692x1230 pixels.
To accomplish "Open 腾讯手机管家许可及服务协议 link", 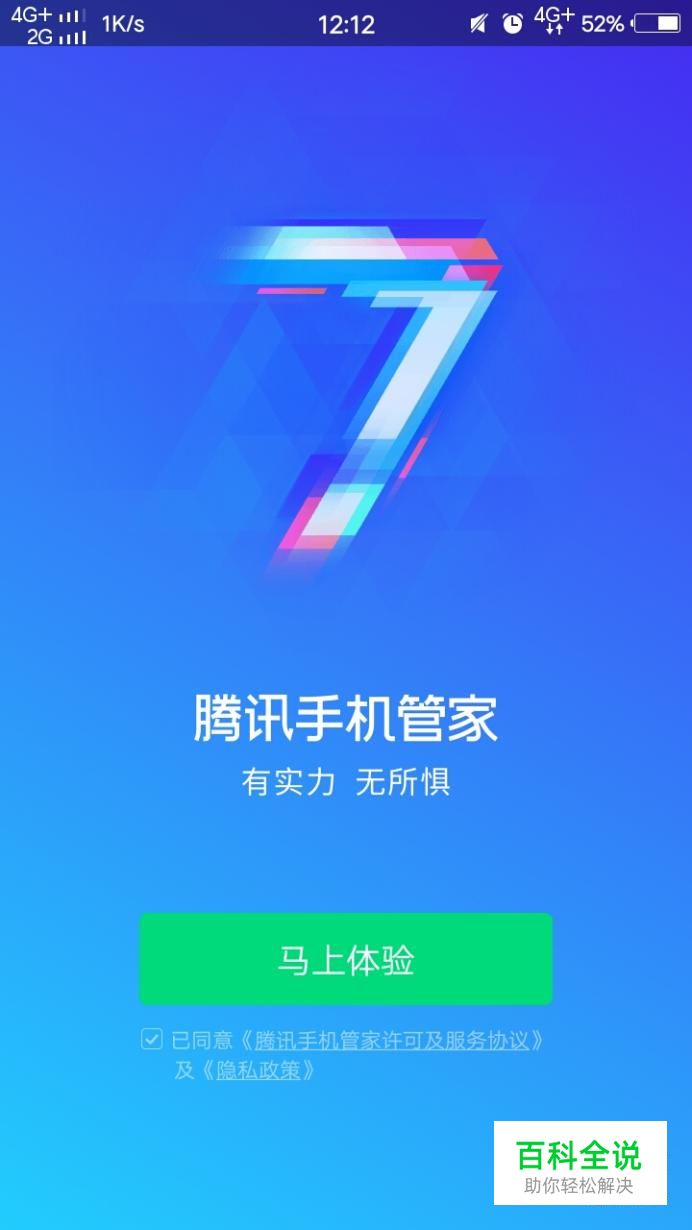I will click(x=391, y=1040).
